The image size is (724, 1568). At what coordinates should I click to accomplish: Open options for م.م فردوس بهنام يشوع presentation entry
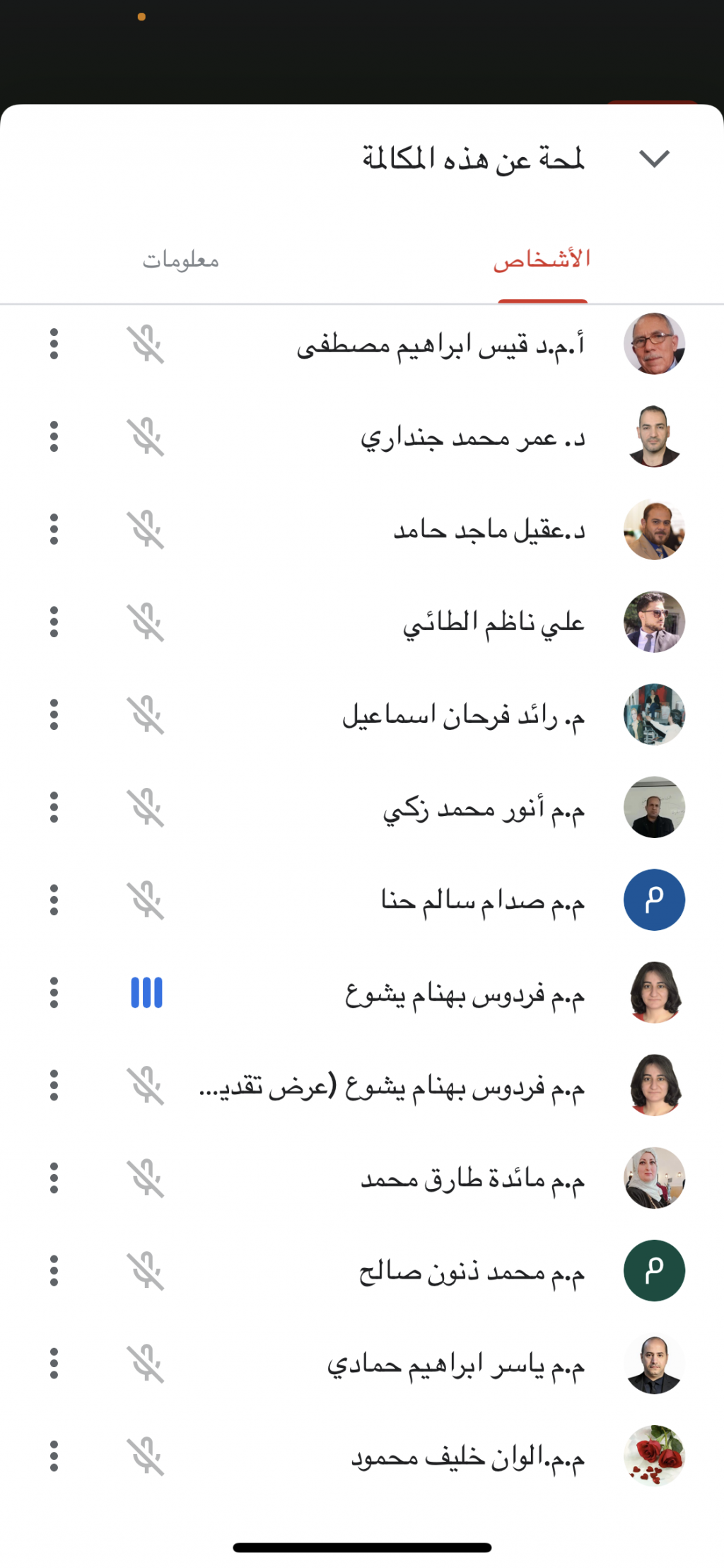[54, 1086]
